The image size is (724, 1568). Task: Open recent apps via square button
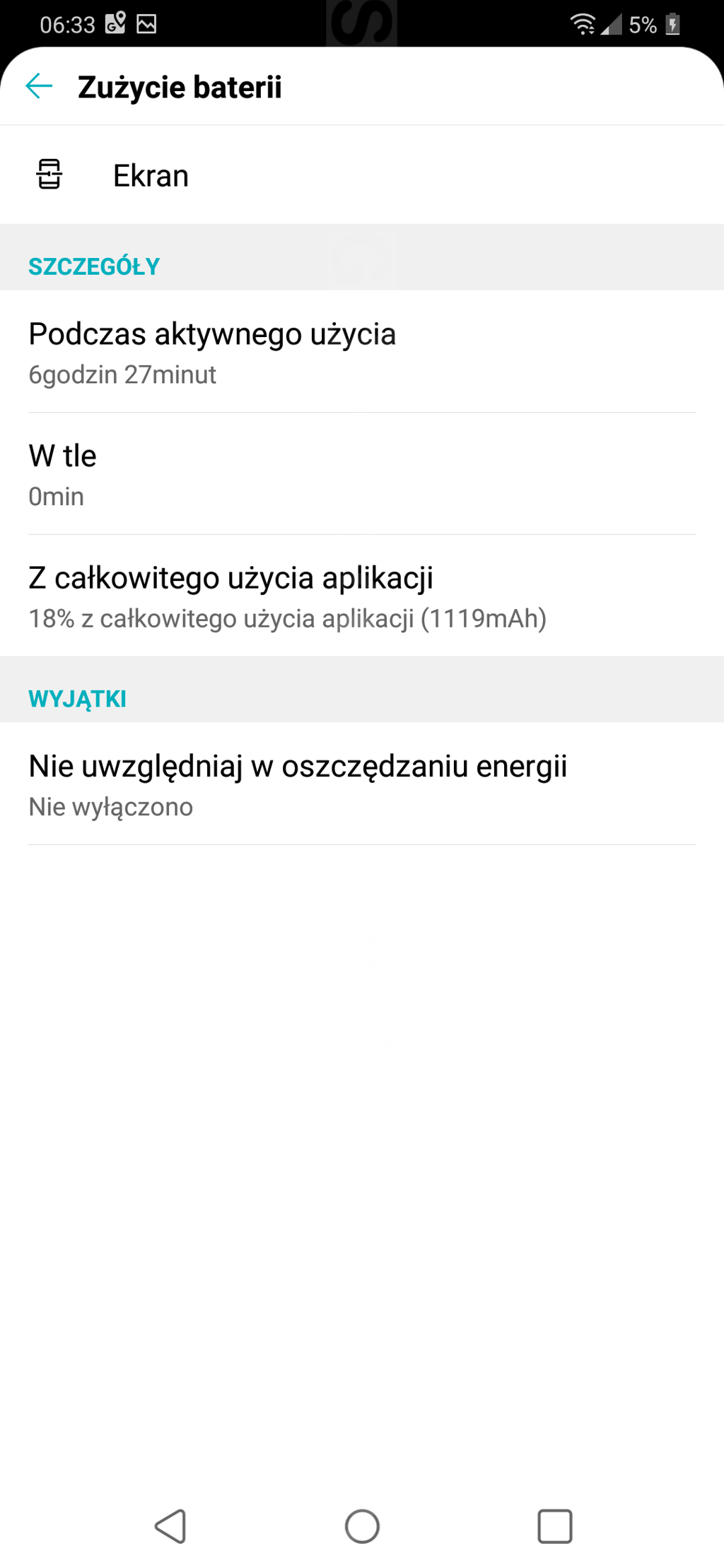click(x=555, y=1526)
